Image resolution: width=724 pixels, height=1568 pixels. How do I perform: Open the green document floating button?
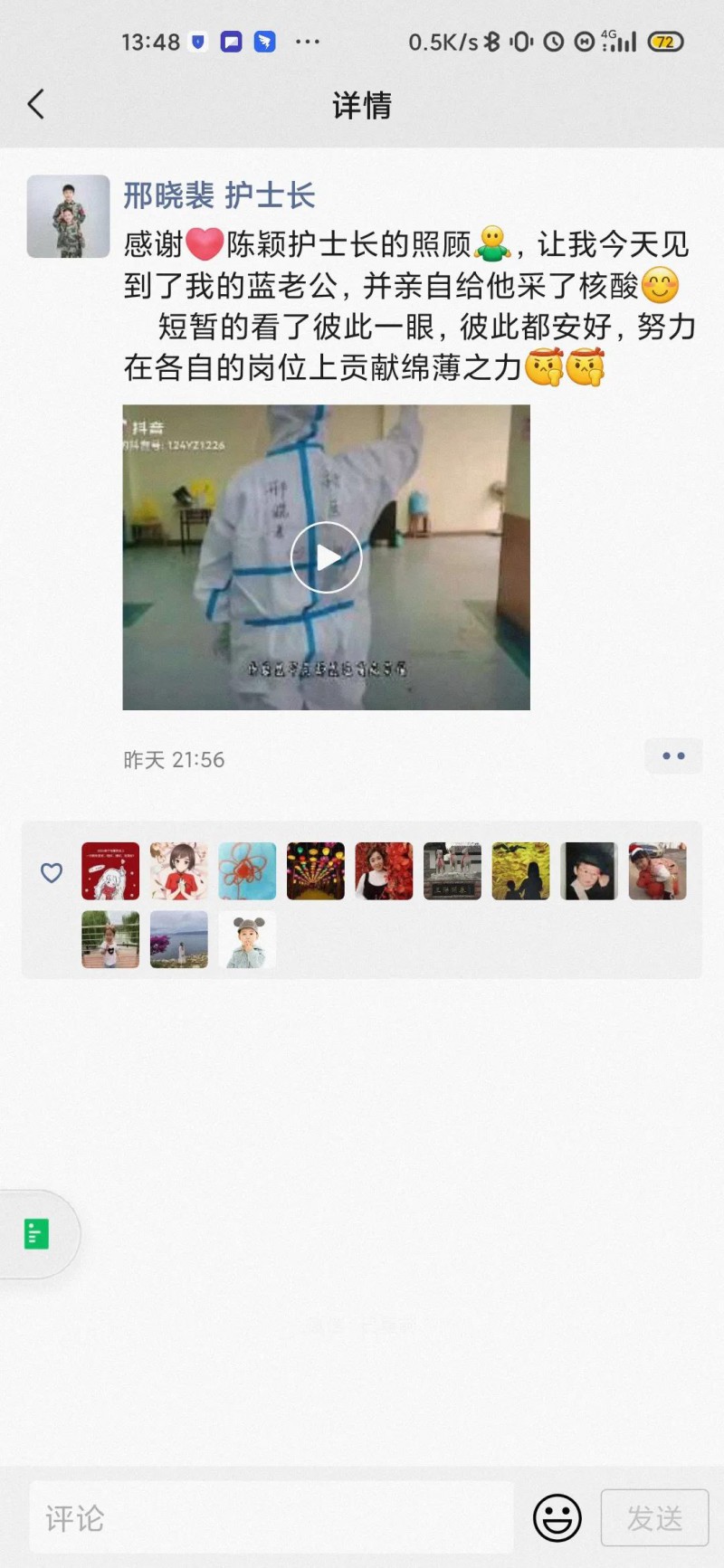tap(37, 1234)
